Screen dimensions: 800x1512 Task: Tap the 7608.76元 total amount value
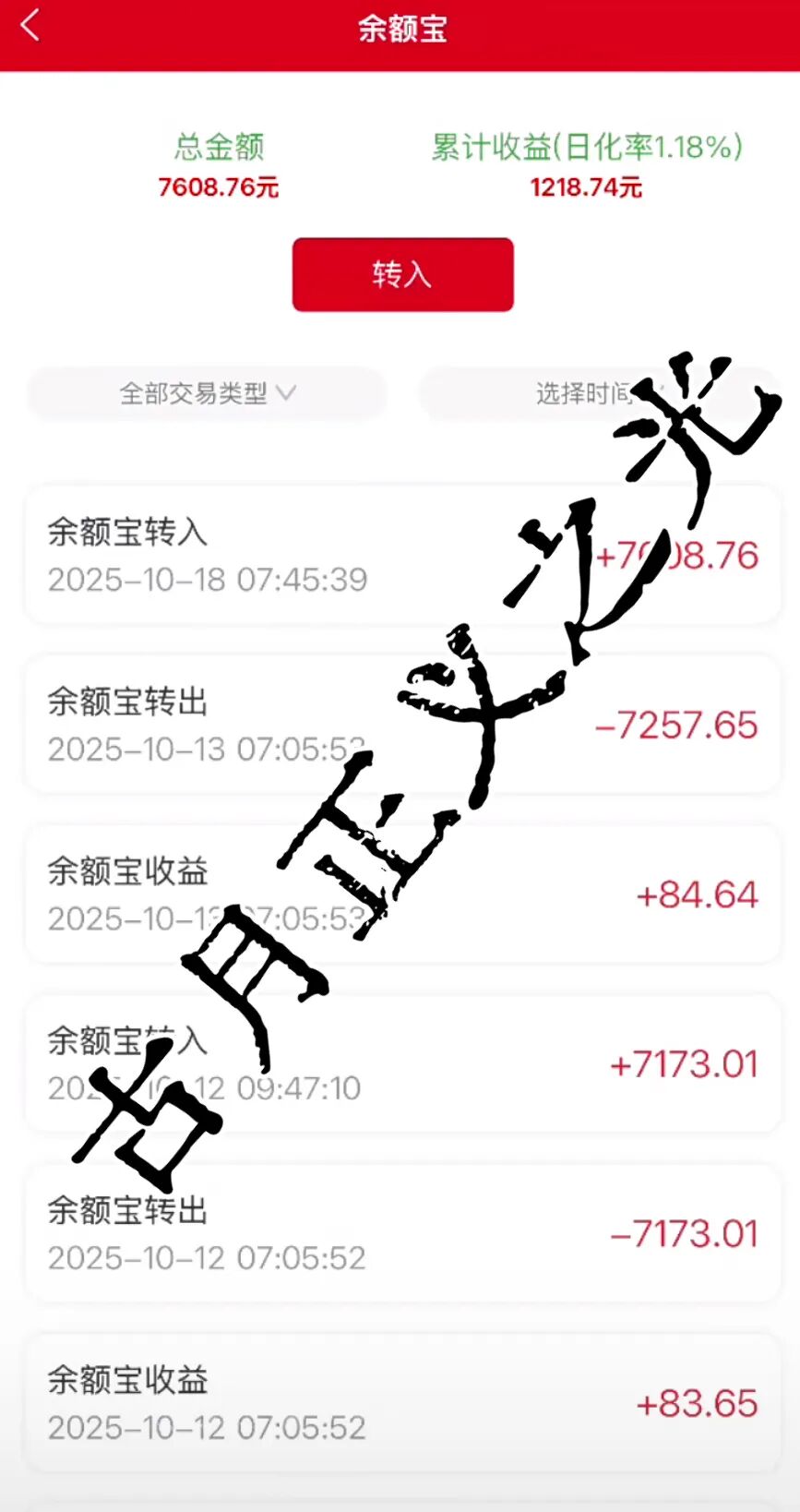pyautogui.click(x=218, y=187)
